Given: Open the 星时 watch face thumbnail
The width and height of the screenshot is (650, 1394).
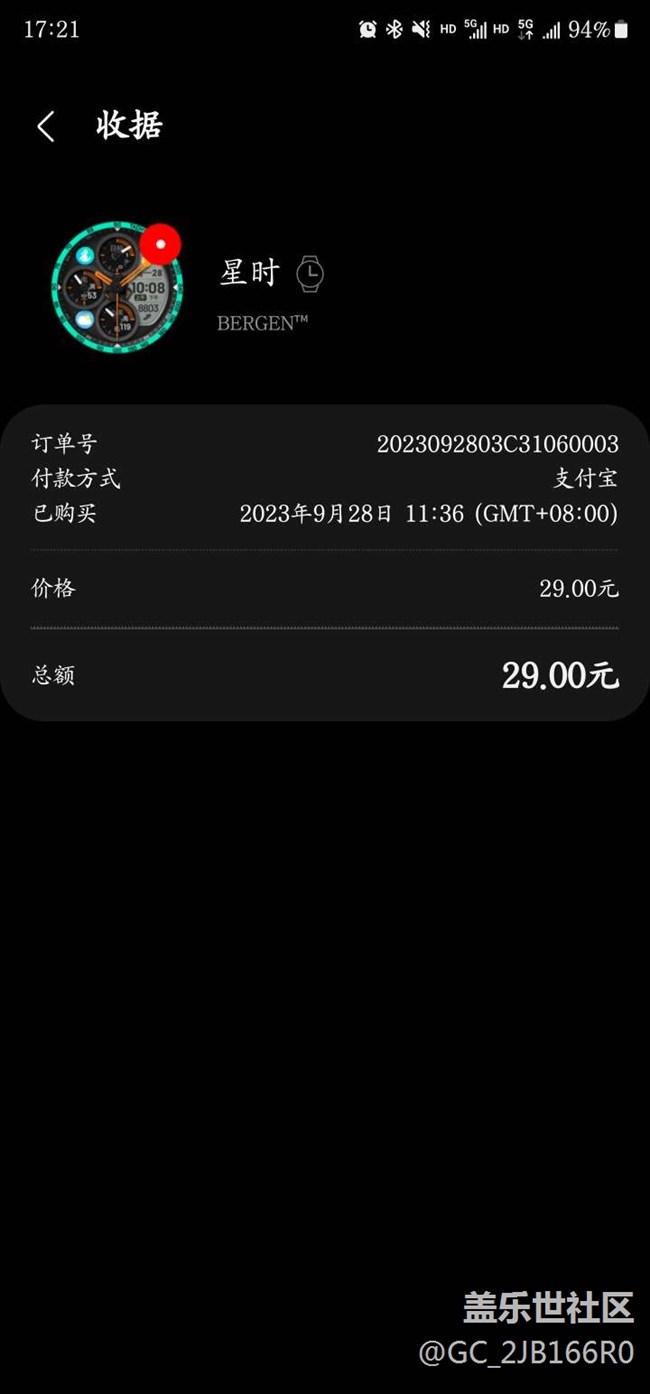Looking at the screenshot, I should click(116, 287).
